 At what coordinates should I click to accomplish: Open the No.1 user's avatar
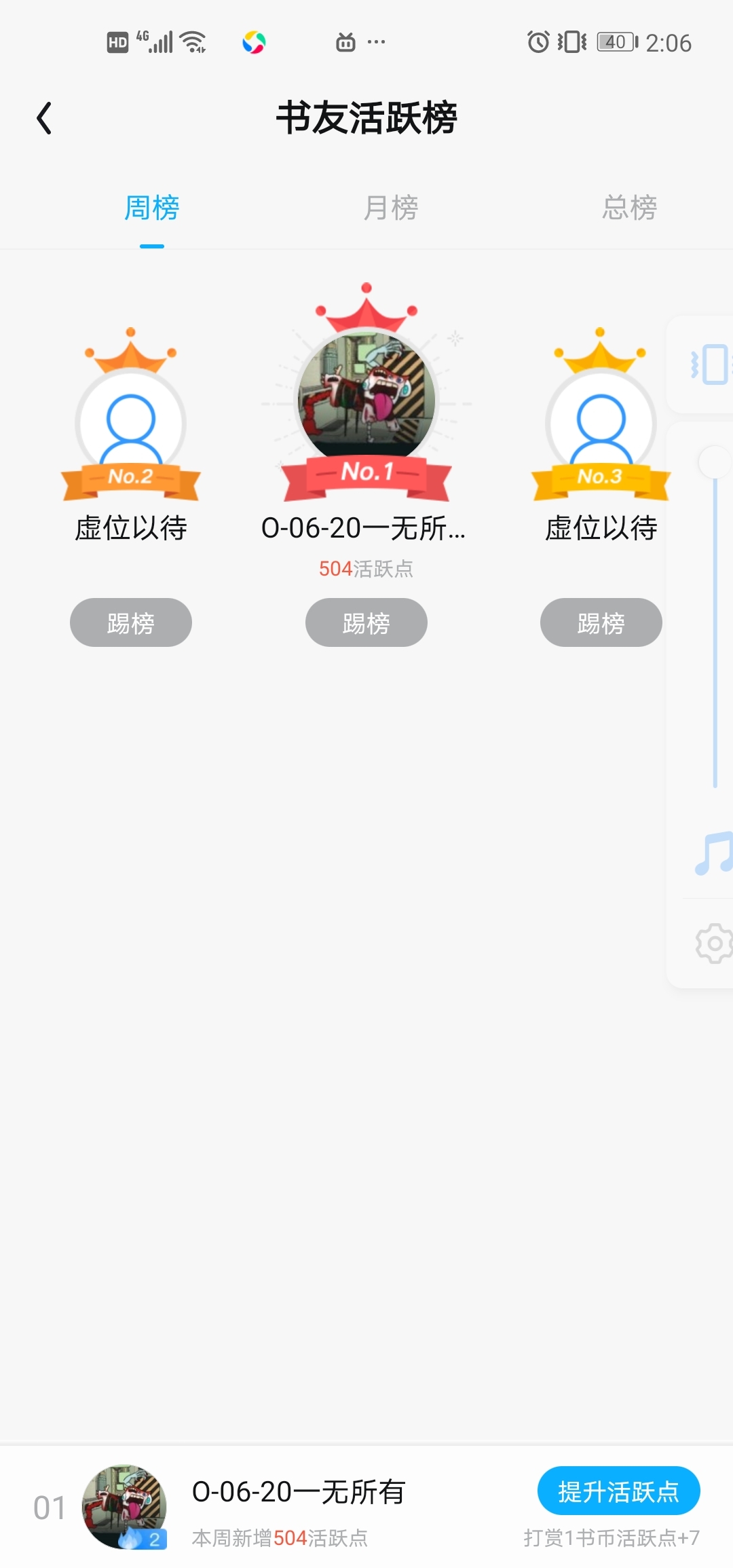pyautogui.click(x=366, y=397)
